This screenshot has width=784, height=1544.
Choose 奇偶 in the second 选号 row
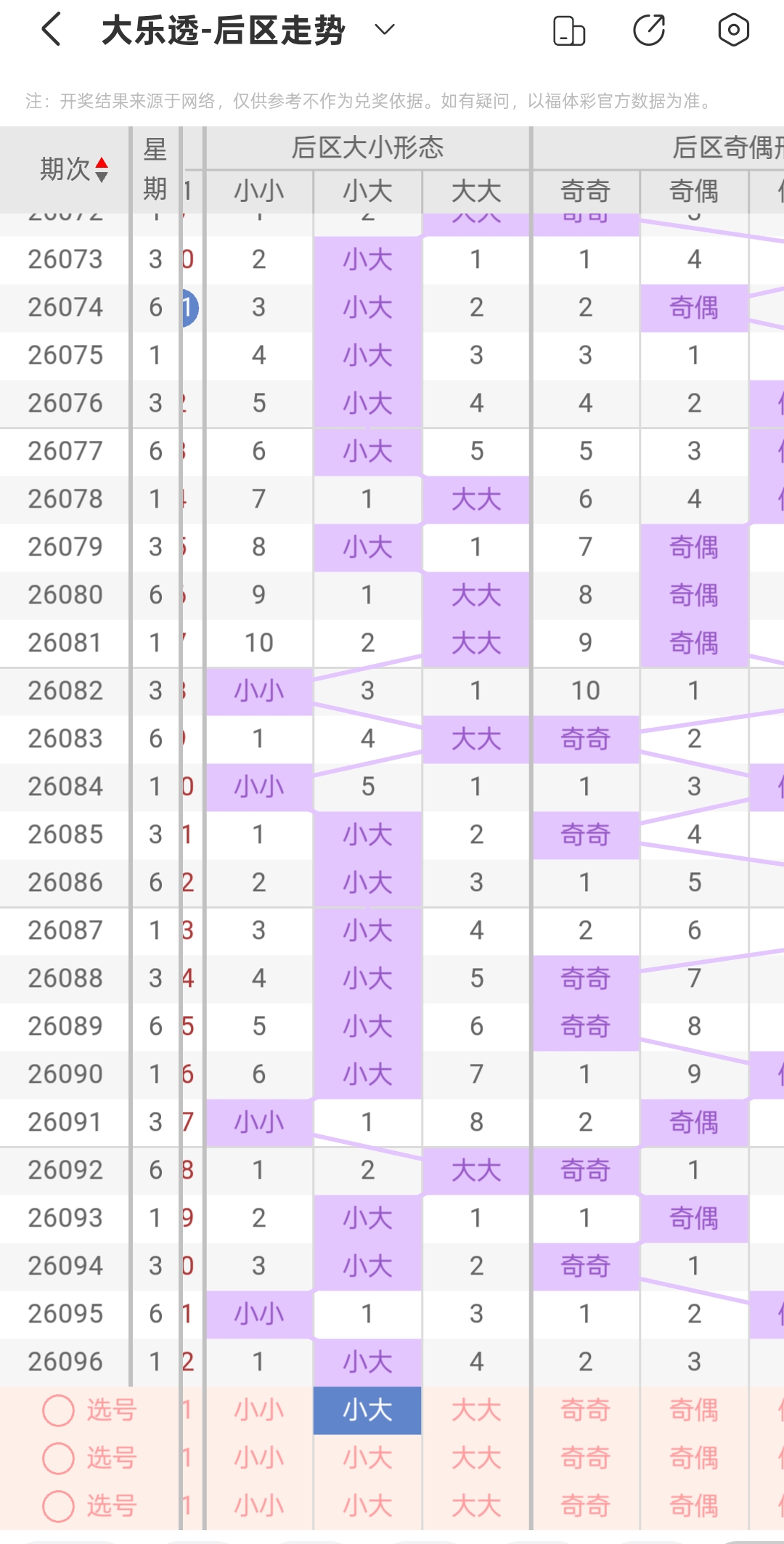694,1458
